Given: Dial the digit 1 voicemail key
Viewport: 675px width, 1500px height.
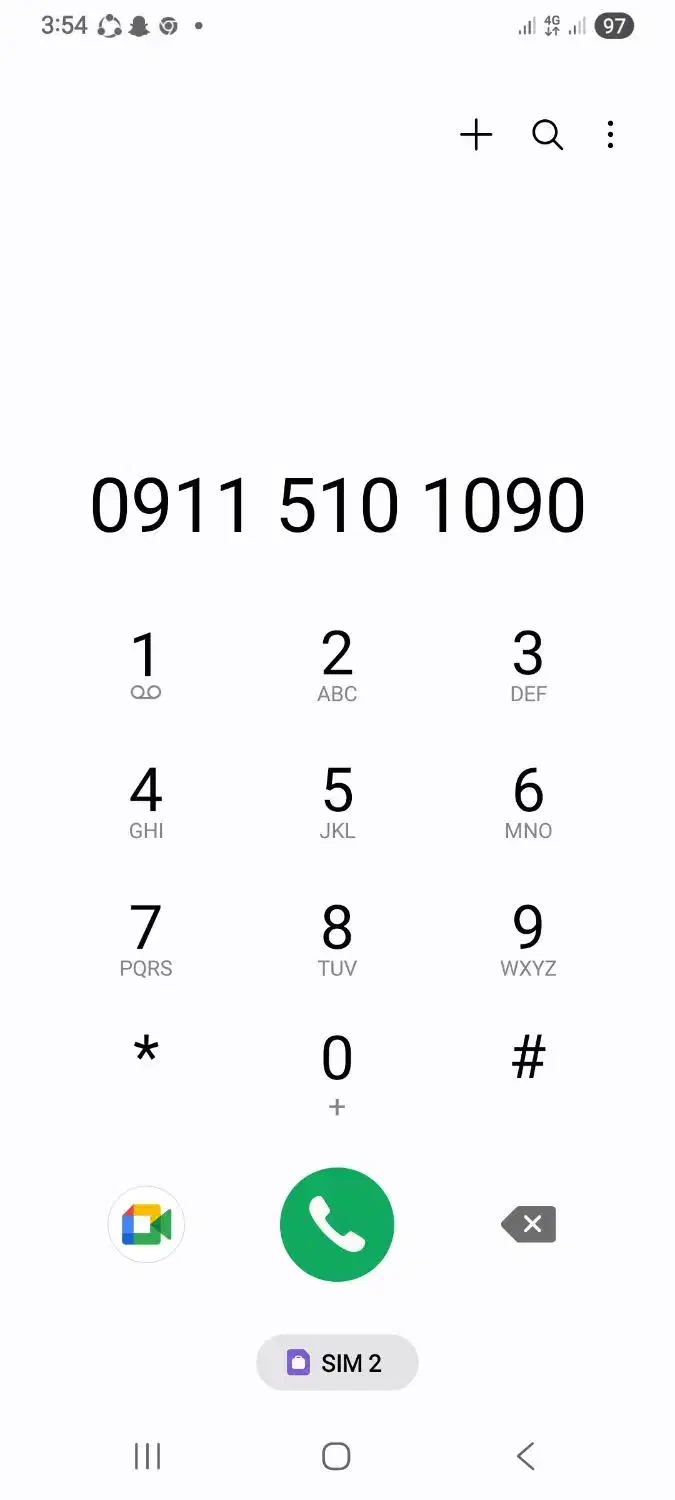Looking at the screenshot, I should pyautogui.click(x=146, y=665).
